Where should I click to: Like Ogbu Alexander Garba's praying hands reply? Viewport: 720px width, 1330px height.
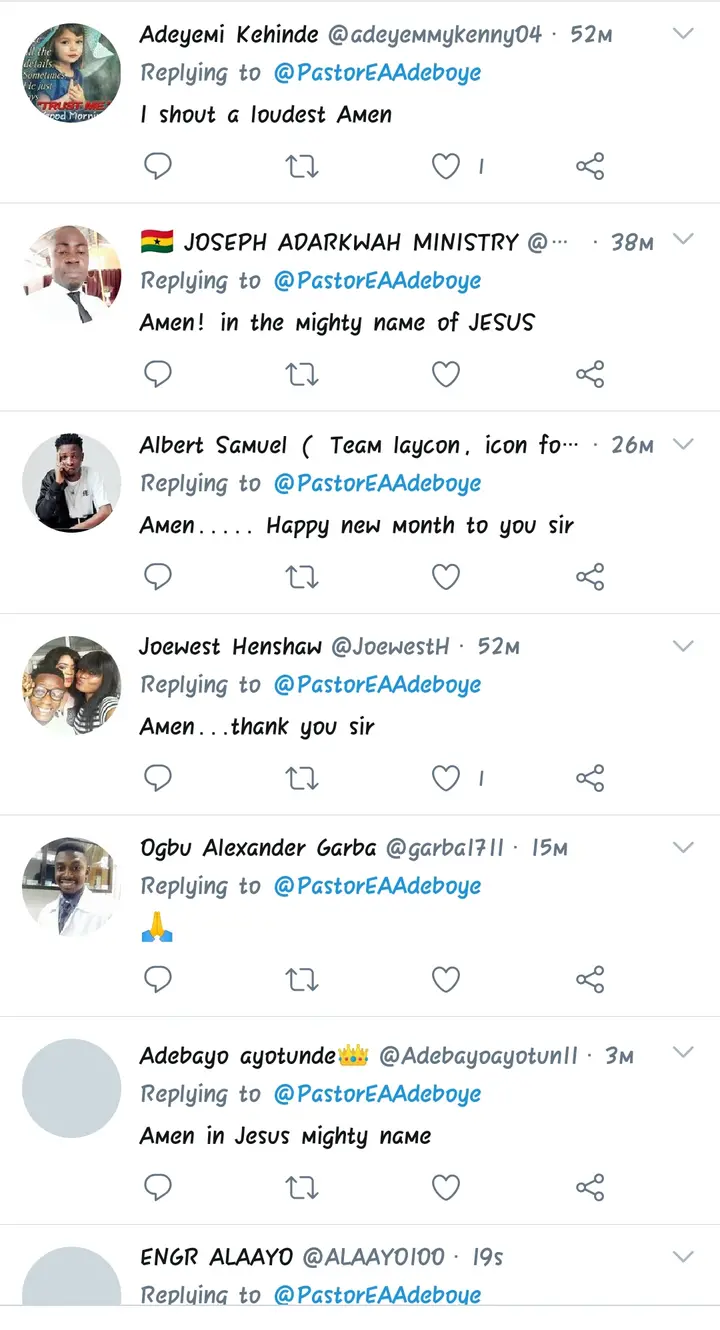click(x=446, y=979)
